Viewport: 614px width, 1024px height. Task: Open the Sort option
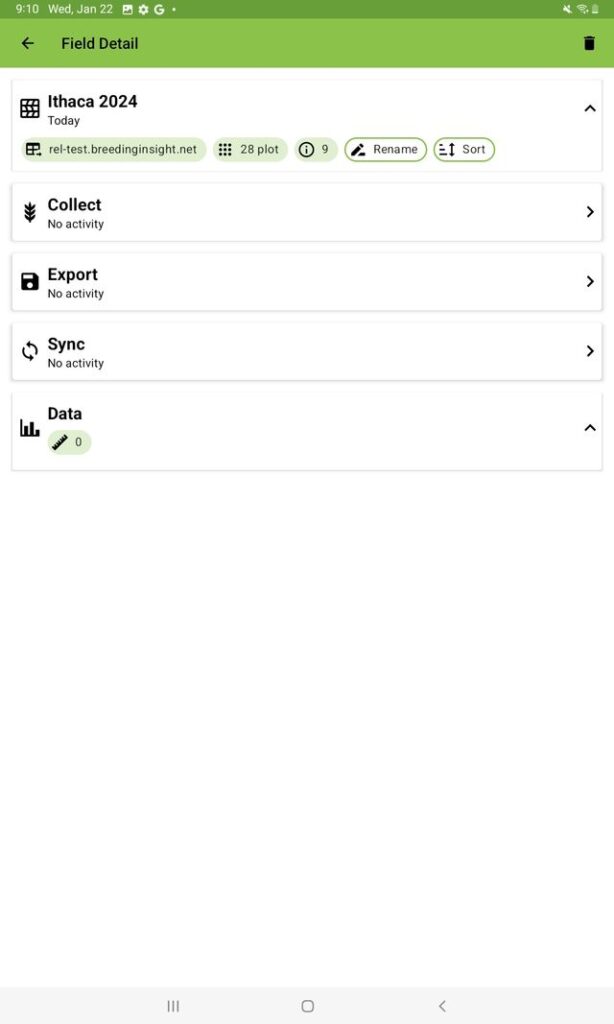463,150
